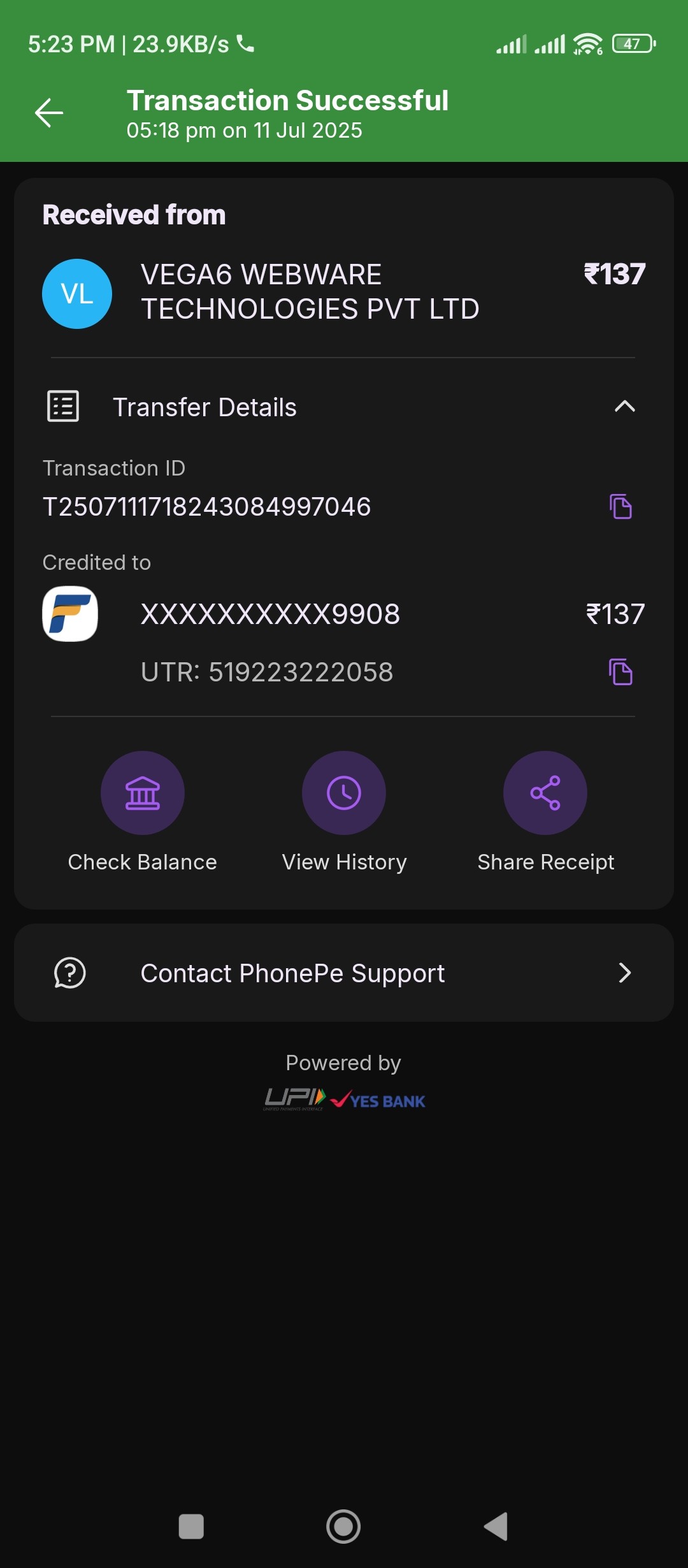View transaction history
The height and width of the screenshot is (1568, 688).
pyautogui.click(x=344, y=793)
